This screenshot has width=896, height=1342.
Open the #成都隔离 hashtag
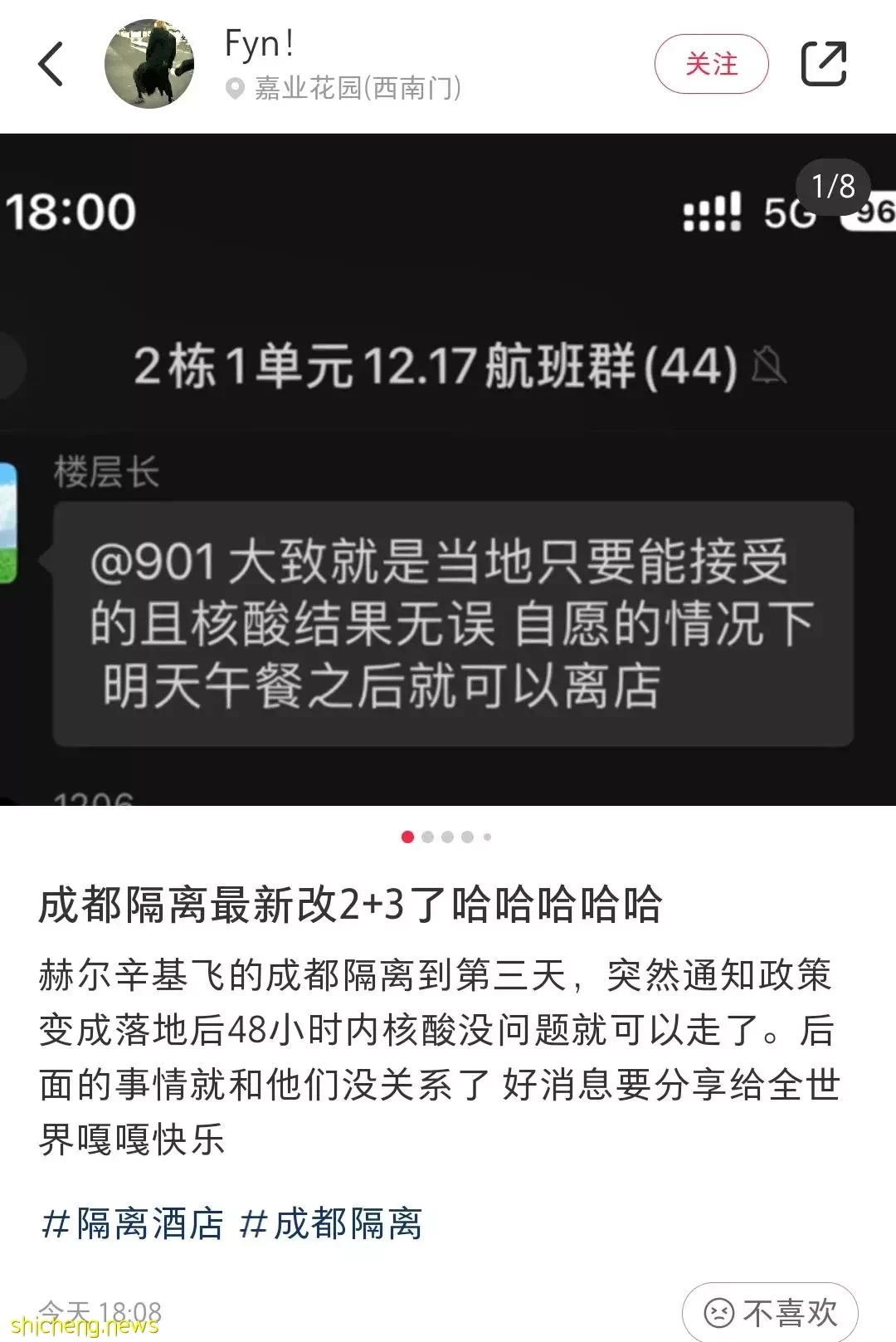(330, 1224)
